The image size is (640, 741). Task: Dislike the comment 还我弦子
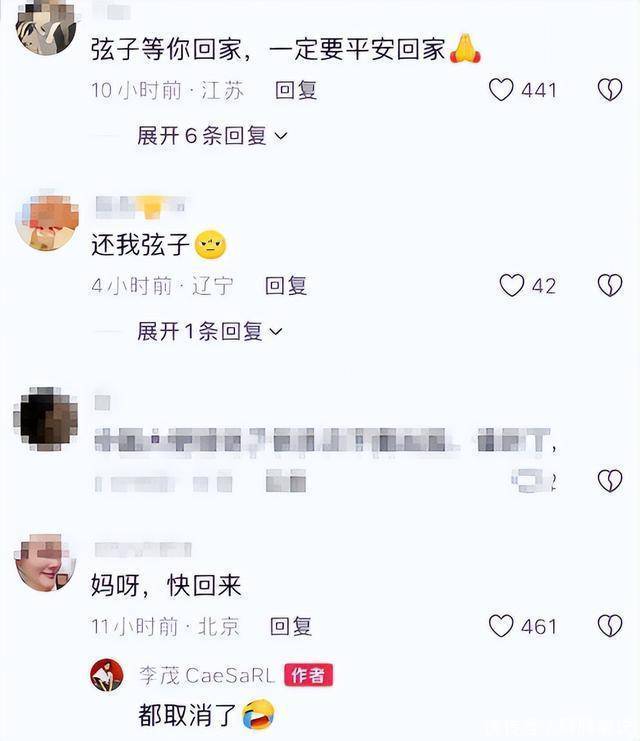pyautogui.click(x=610, y=285)
